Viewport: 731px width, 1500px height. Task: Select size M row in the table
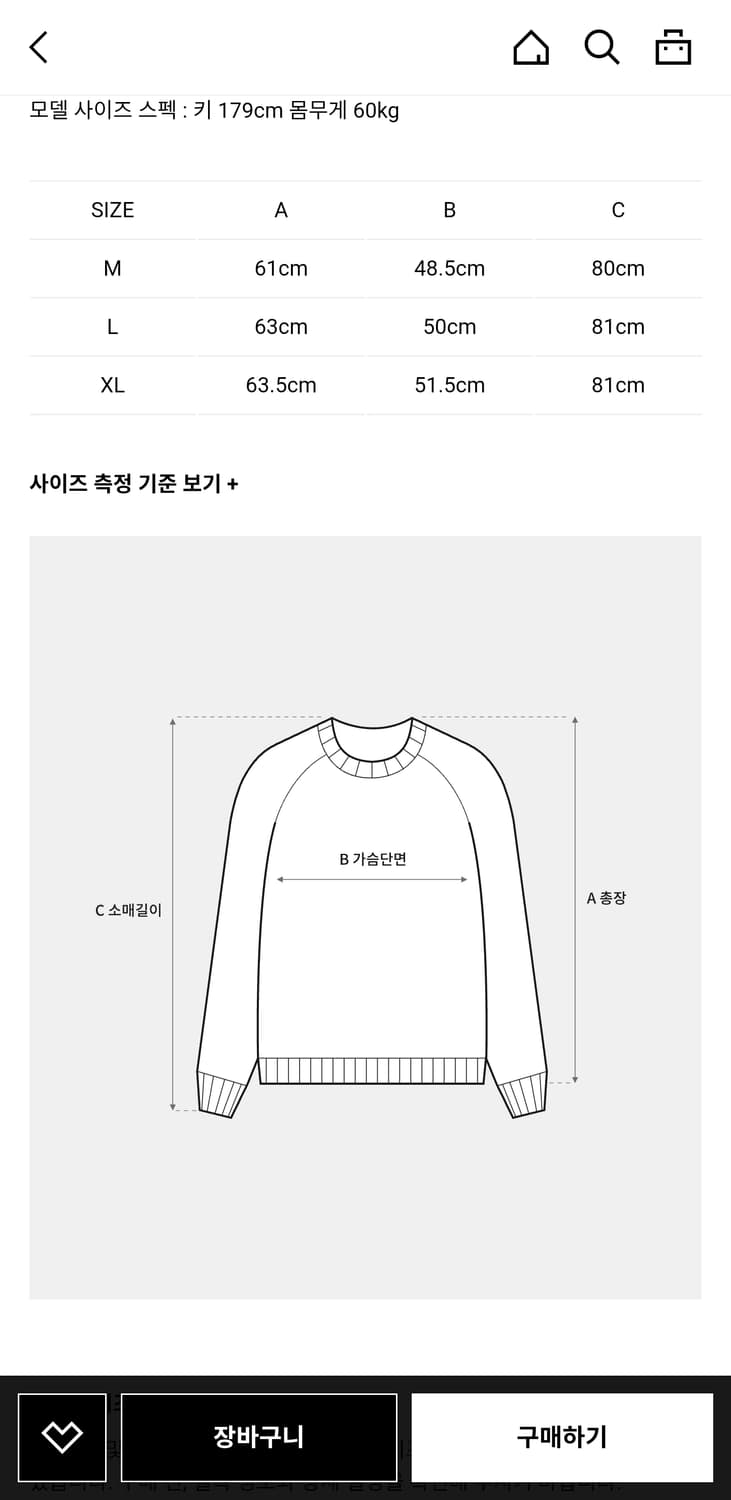coord(112,268)
